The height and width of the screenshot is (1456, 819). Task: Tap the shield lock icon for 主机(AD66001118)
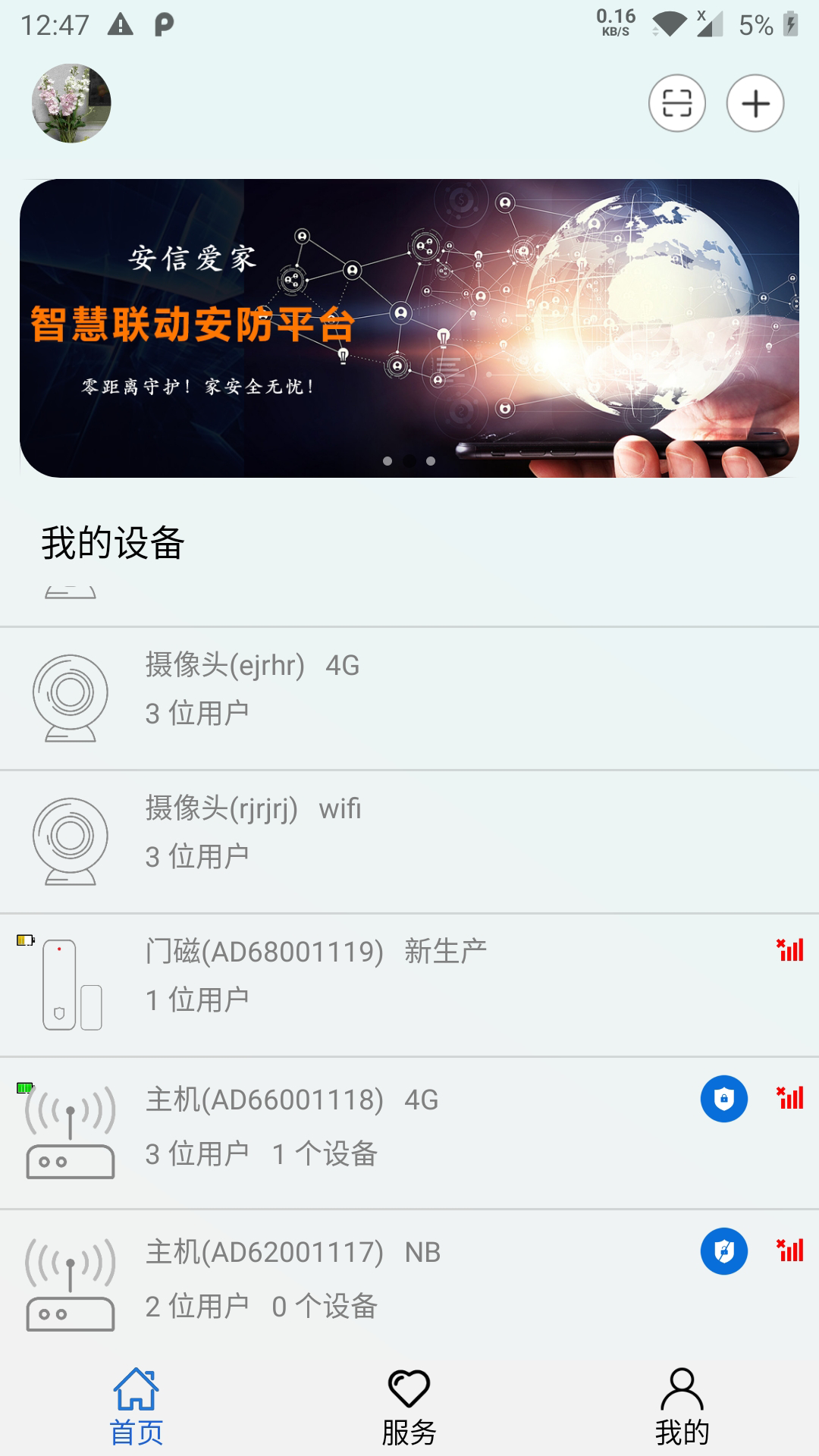click(x=723, y=1099)
